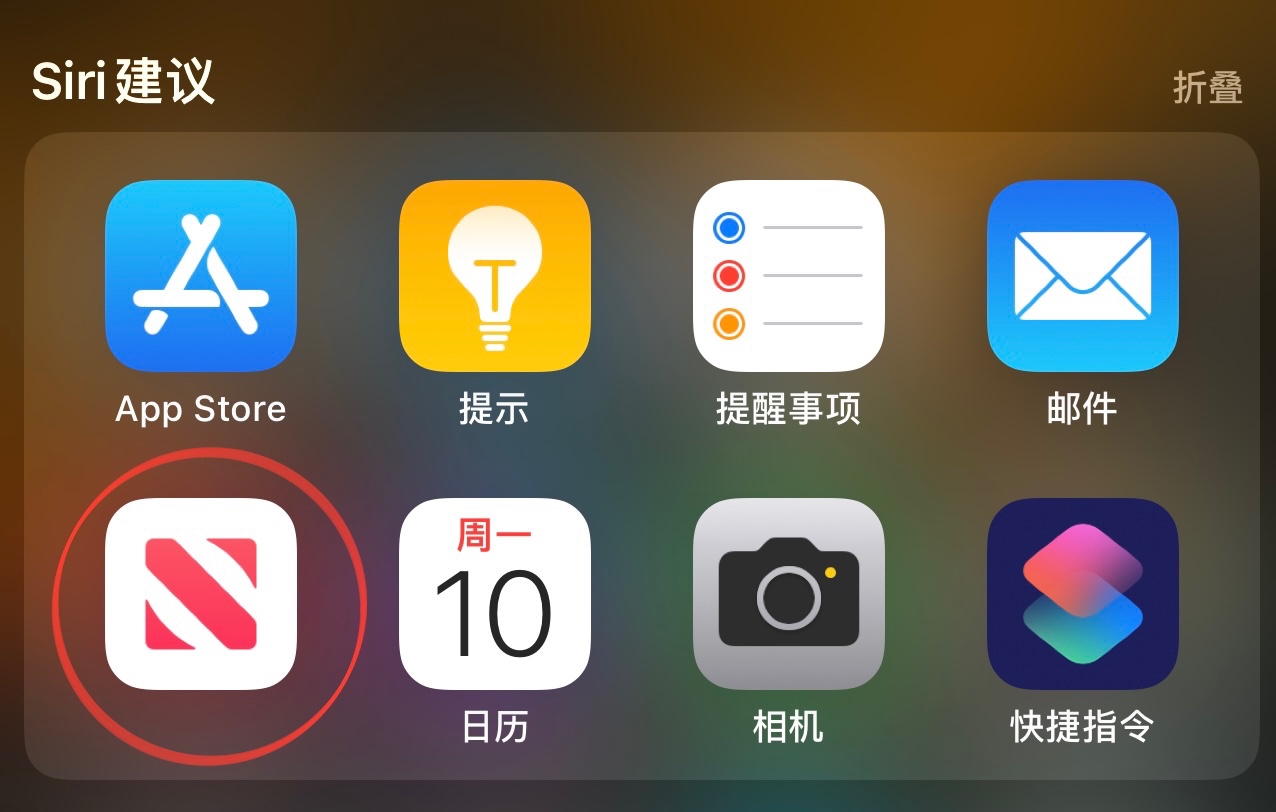1276x812 pixels.
Task: Open 提醒事项 reminders app
Action: (788, 276)
